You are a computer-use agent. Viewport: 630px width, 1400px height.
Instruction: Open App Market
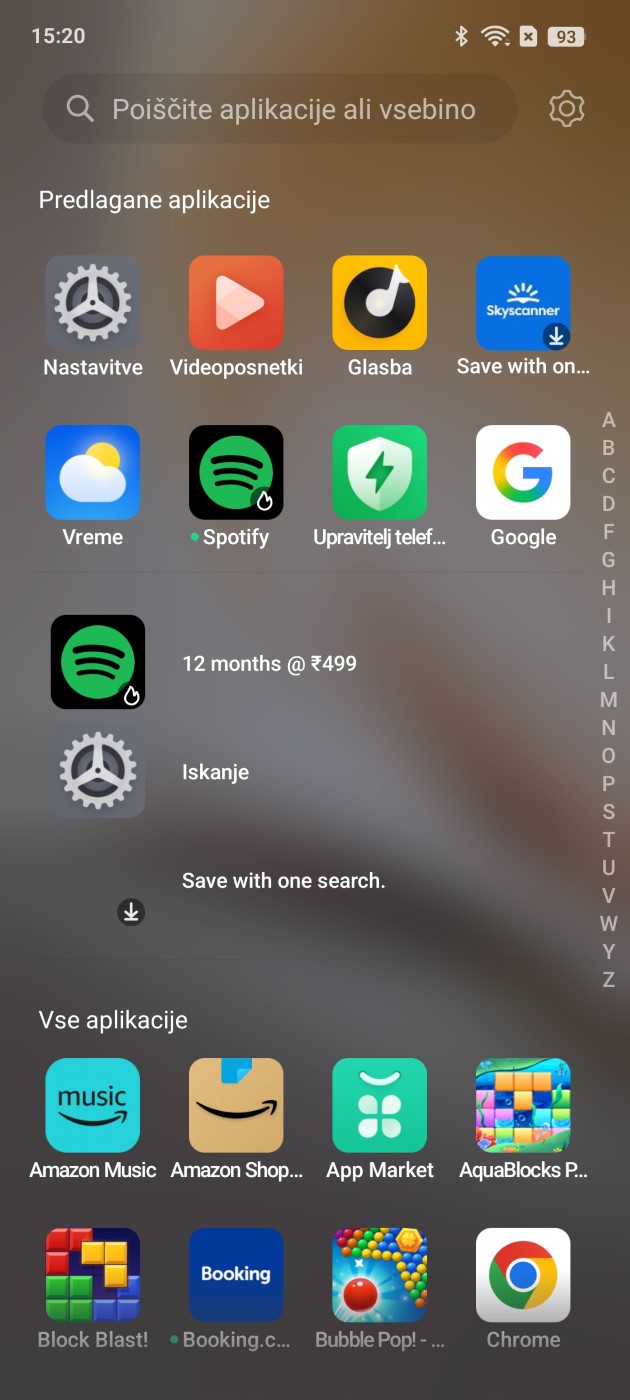tap(380, 1106)
